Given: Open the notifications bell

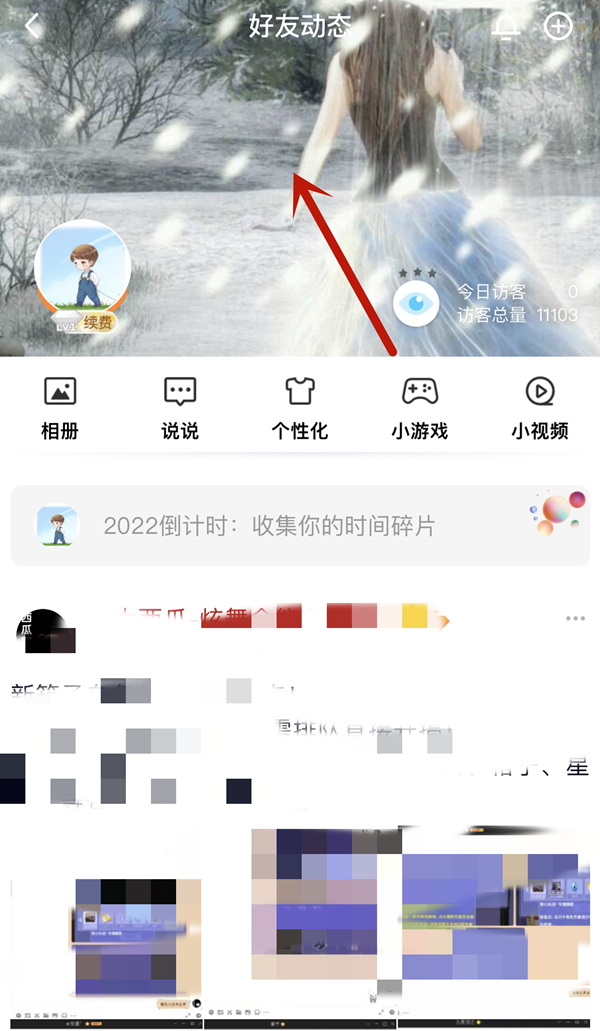Looking at the screenshot, I should click(508, 27).
